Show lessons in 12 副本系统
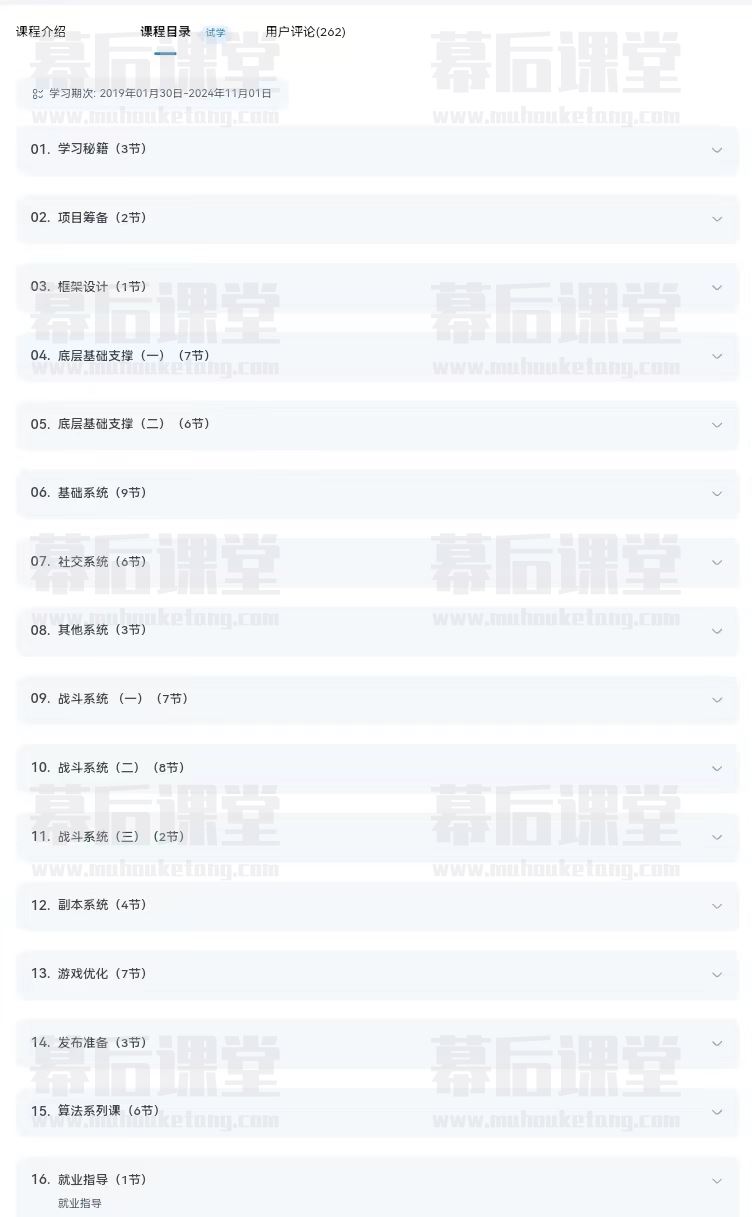The image size is (752, 1217). click(x=716, y=906)
